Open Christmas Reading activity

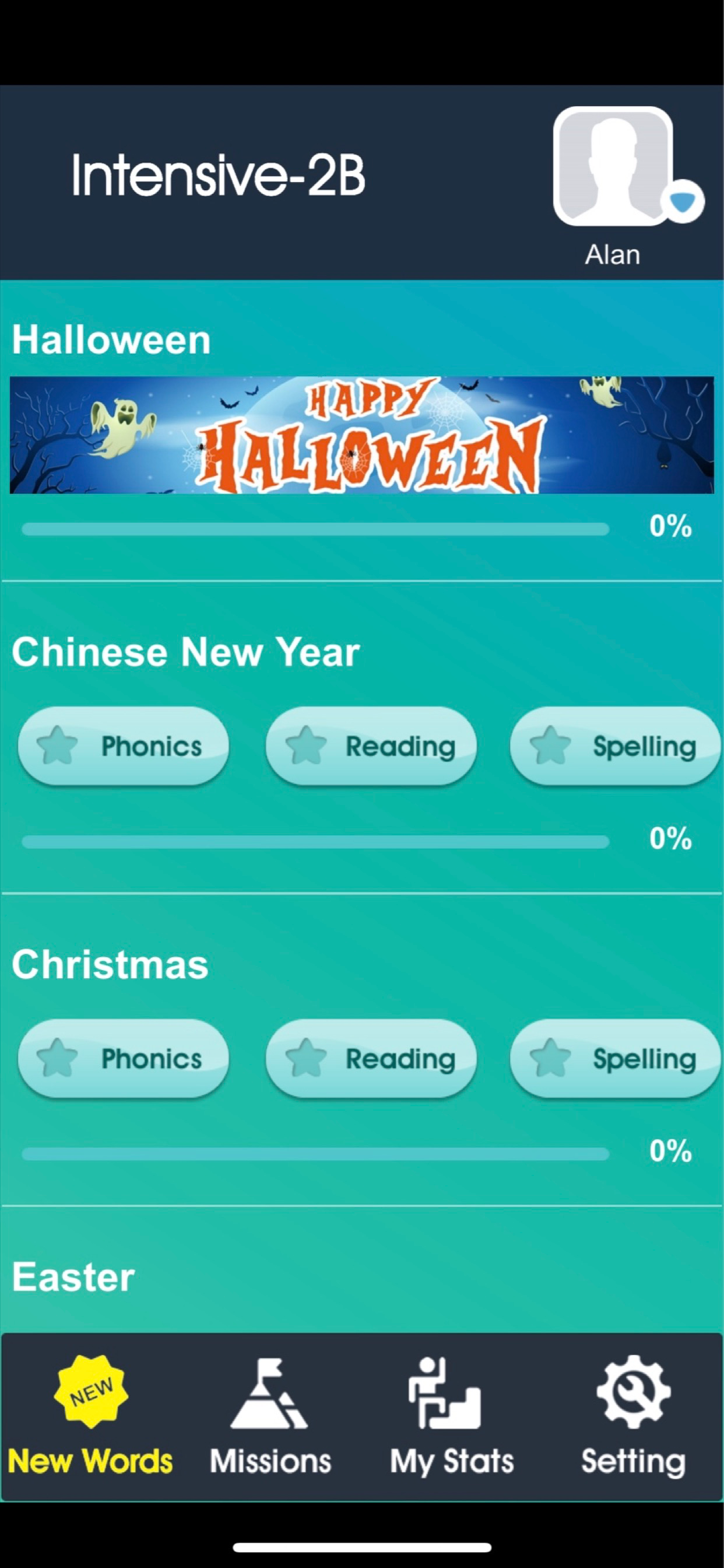pyautogui.click(x=371, y=1059)
